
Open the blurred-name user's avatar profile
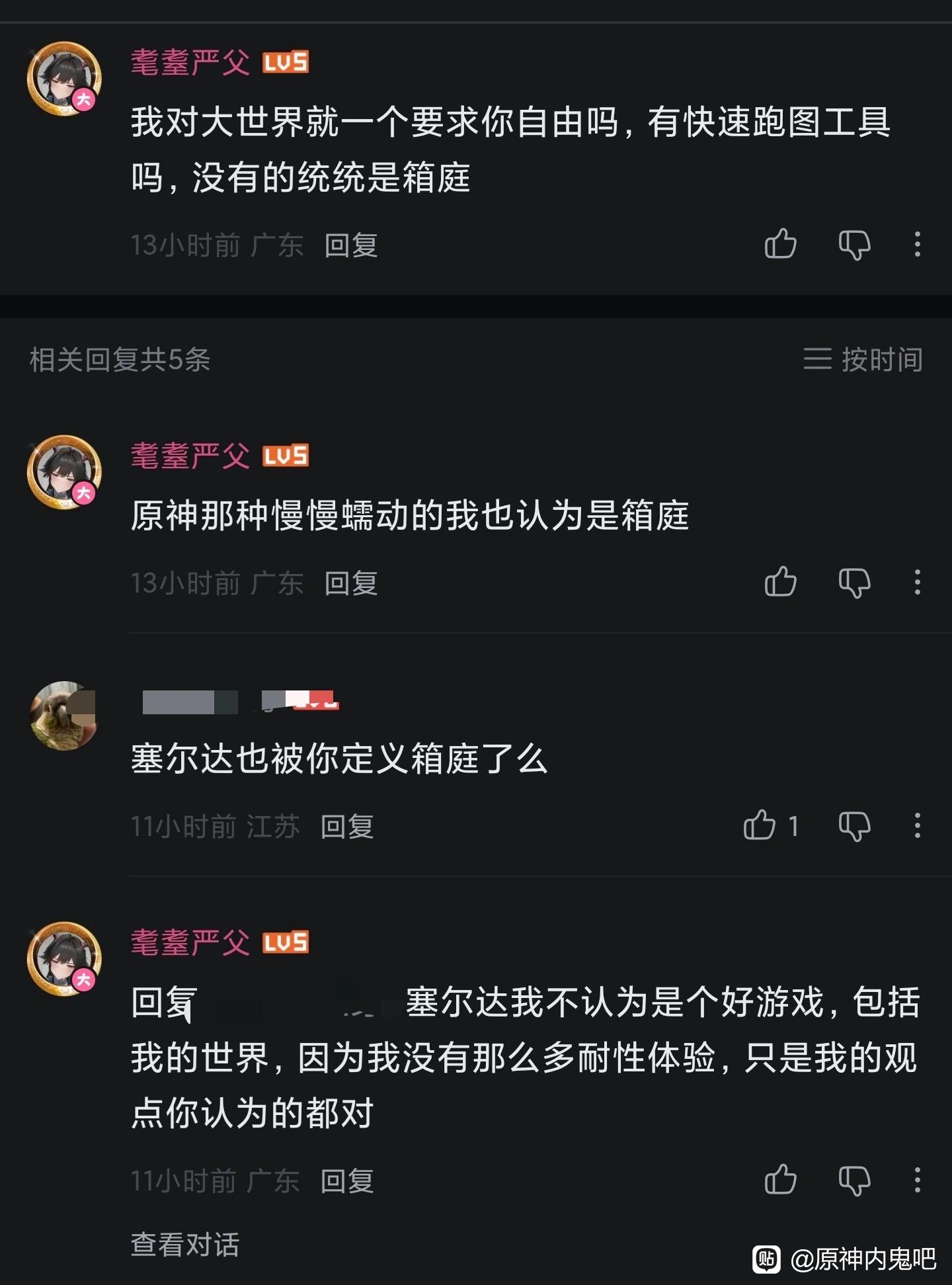(64, 716)
